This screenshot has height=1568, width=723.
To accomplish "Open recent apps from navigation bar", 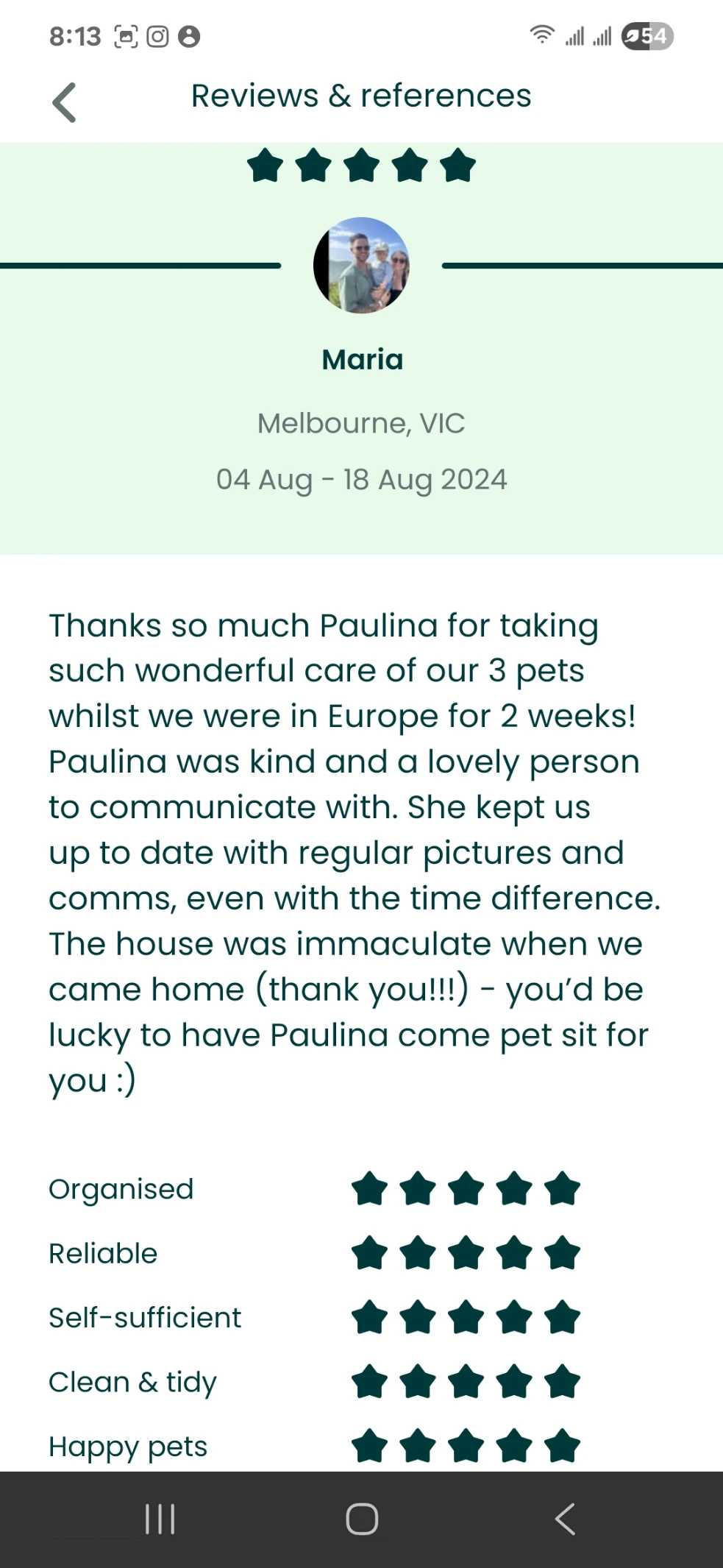I will pos(160,1519).
